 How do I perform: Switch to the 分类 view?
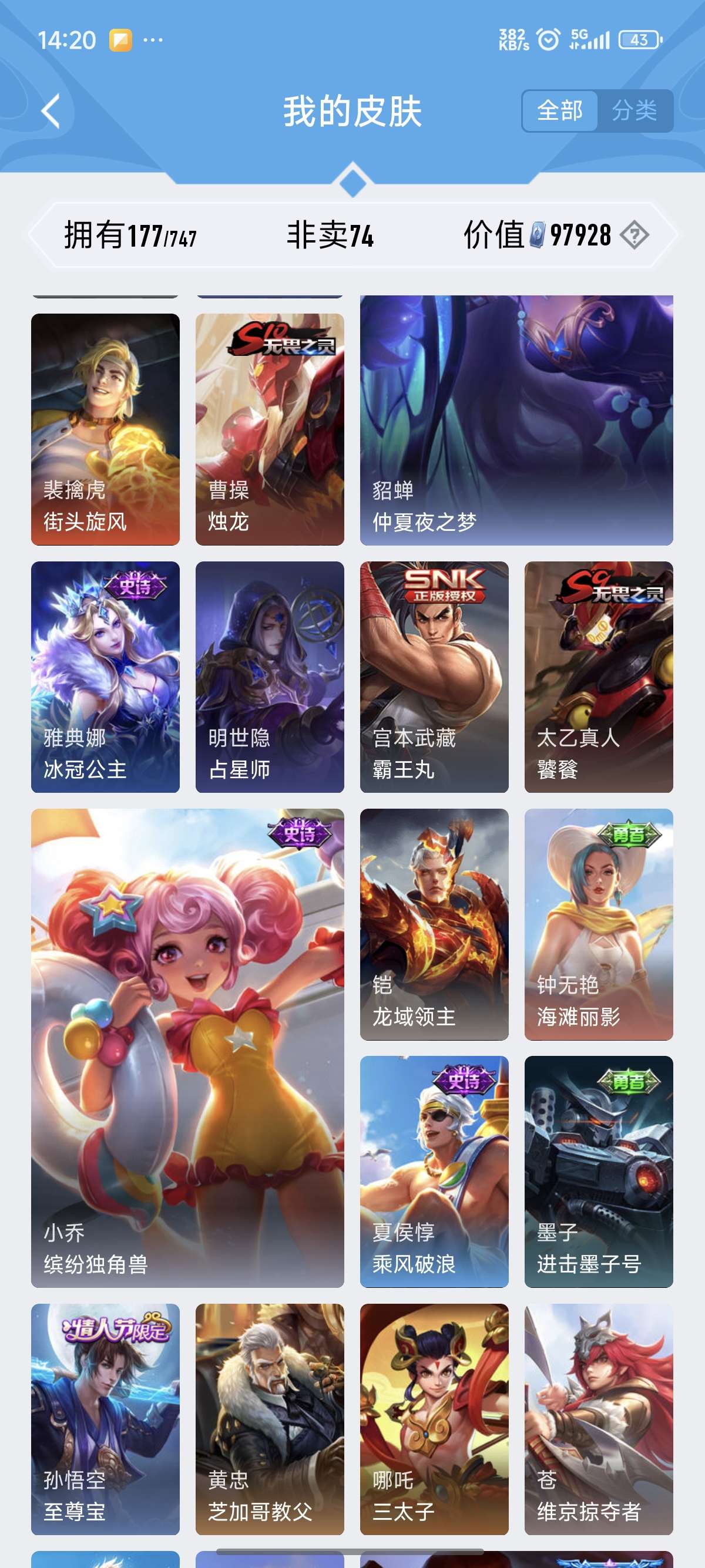tap(634, 111)
